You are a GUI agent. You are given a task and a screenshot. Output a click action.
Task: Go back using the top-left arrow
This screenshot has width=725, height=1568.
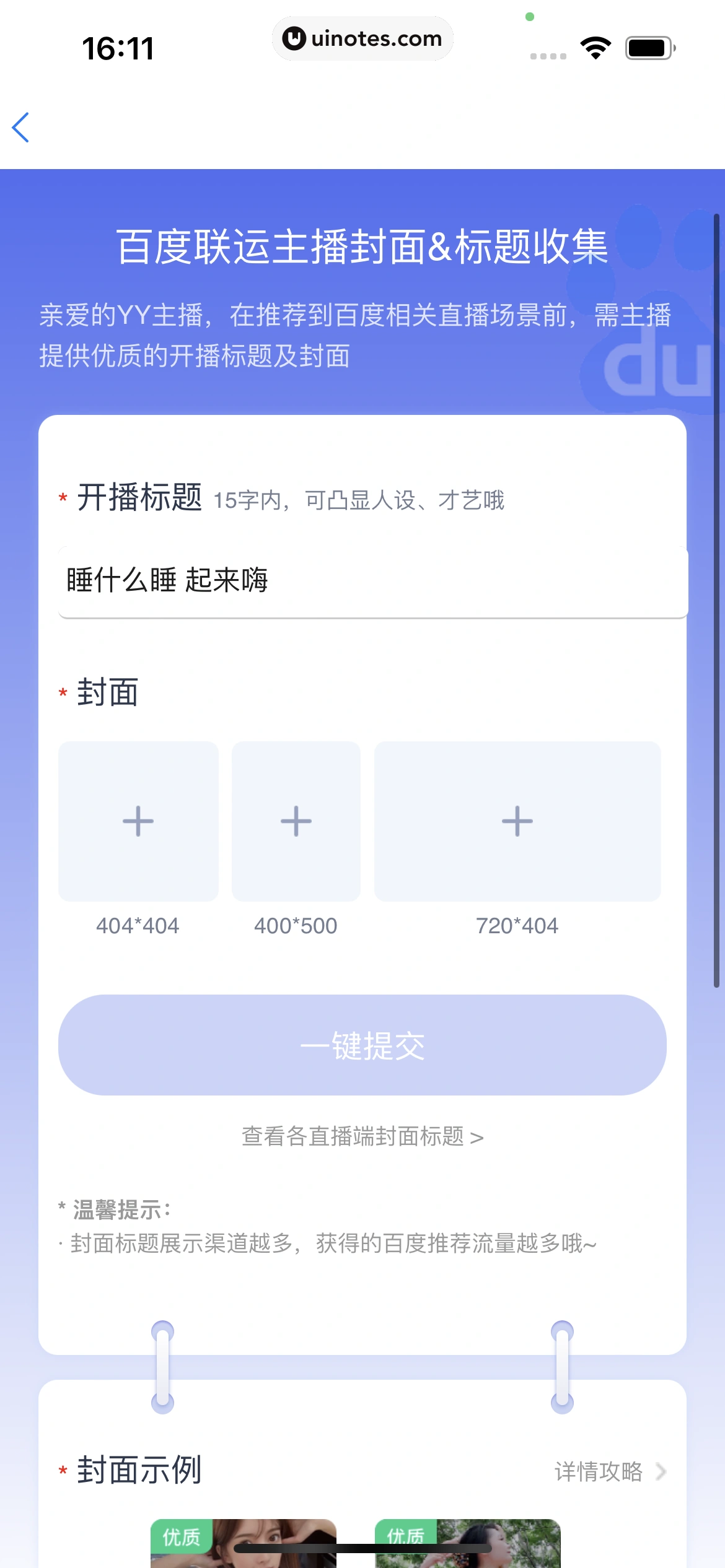[21, 128]
